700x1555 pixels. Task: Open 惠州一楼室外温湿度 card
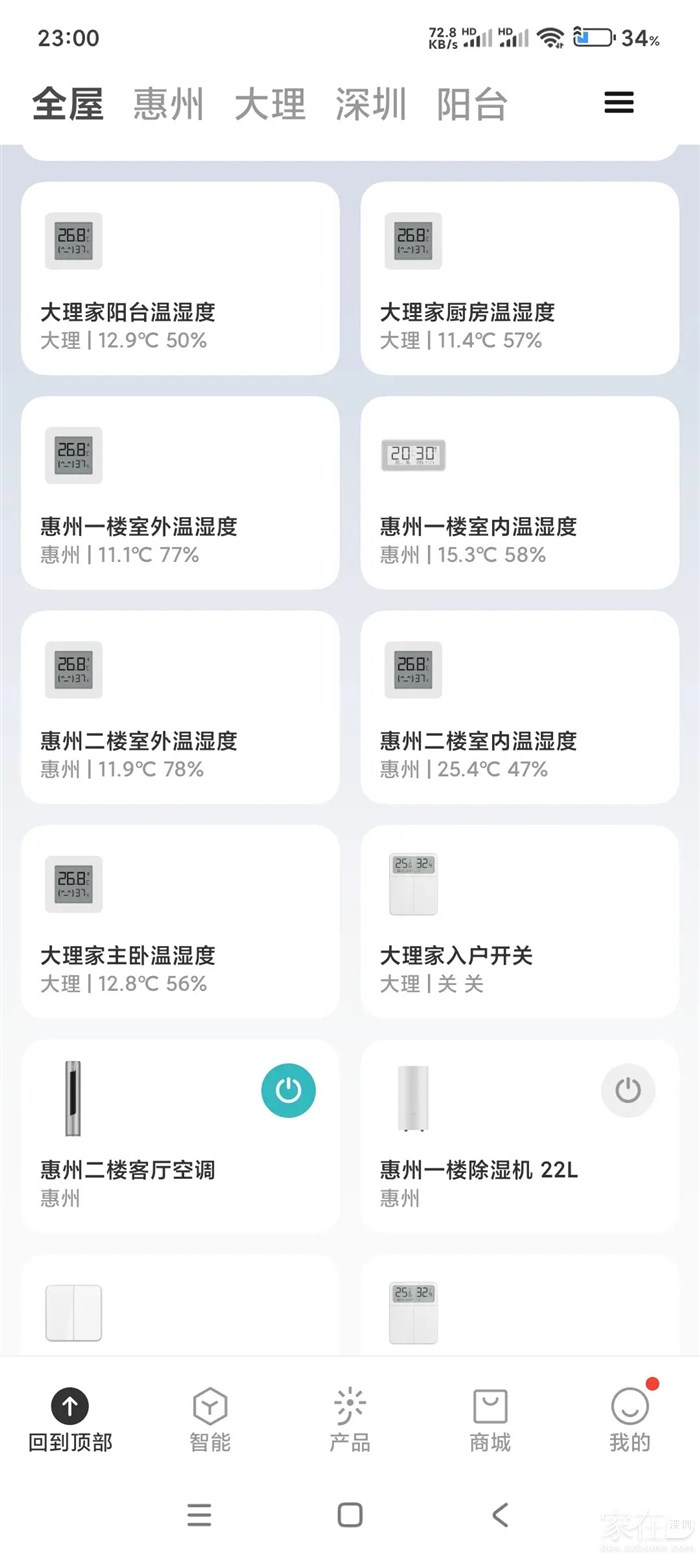180,493
